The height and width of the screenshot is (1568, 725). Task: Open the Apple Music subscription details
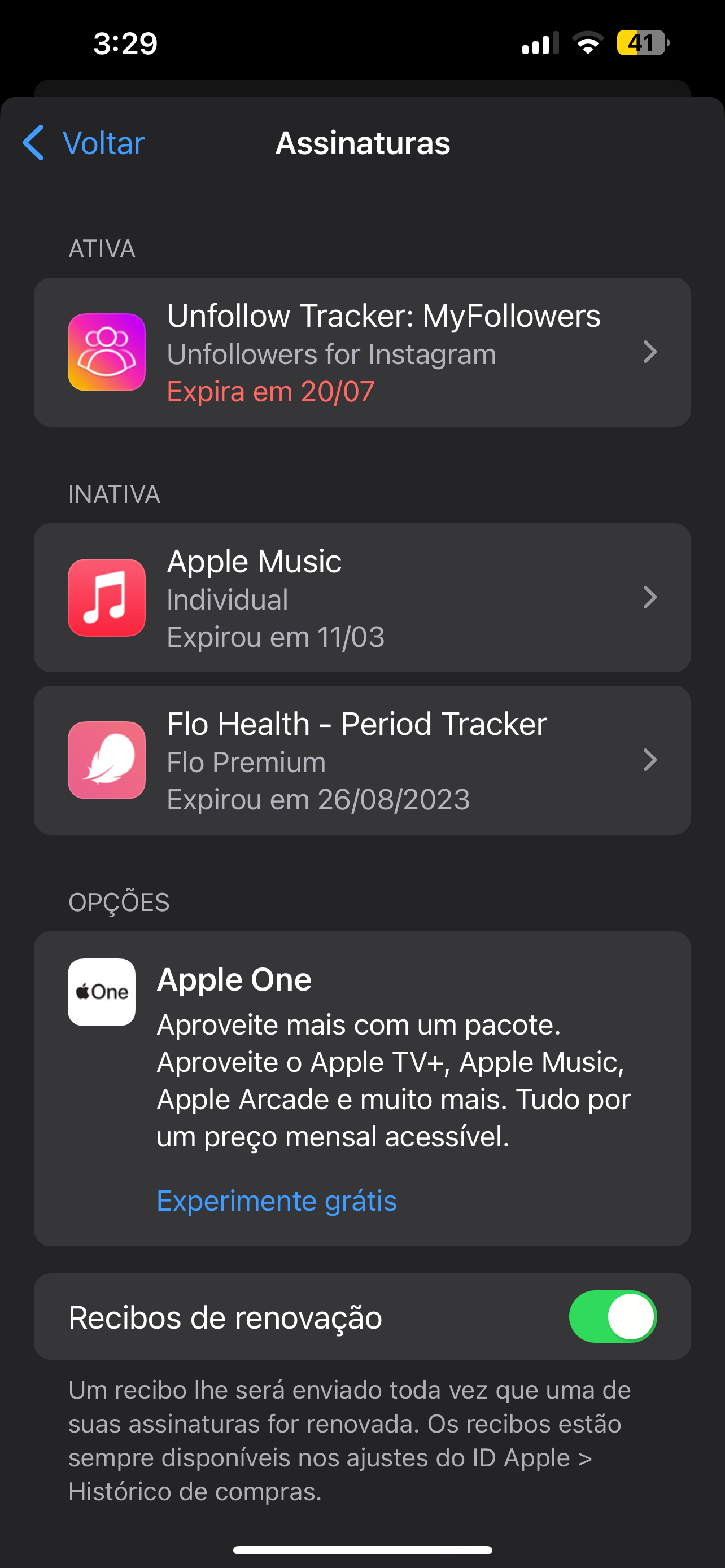point(362,598)
